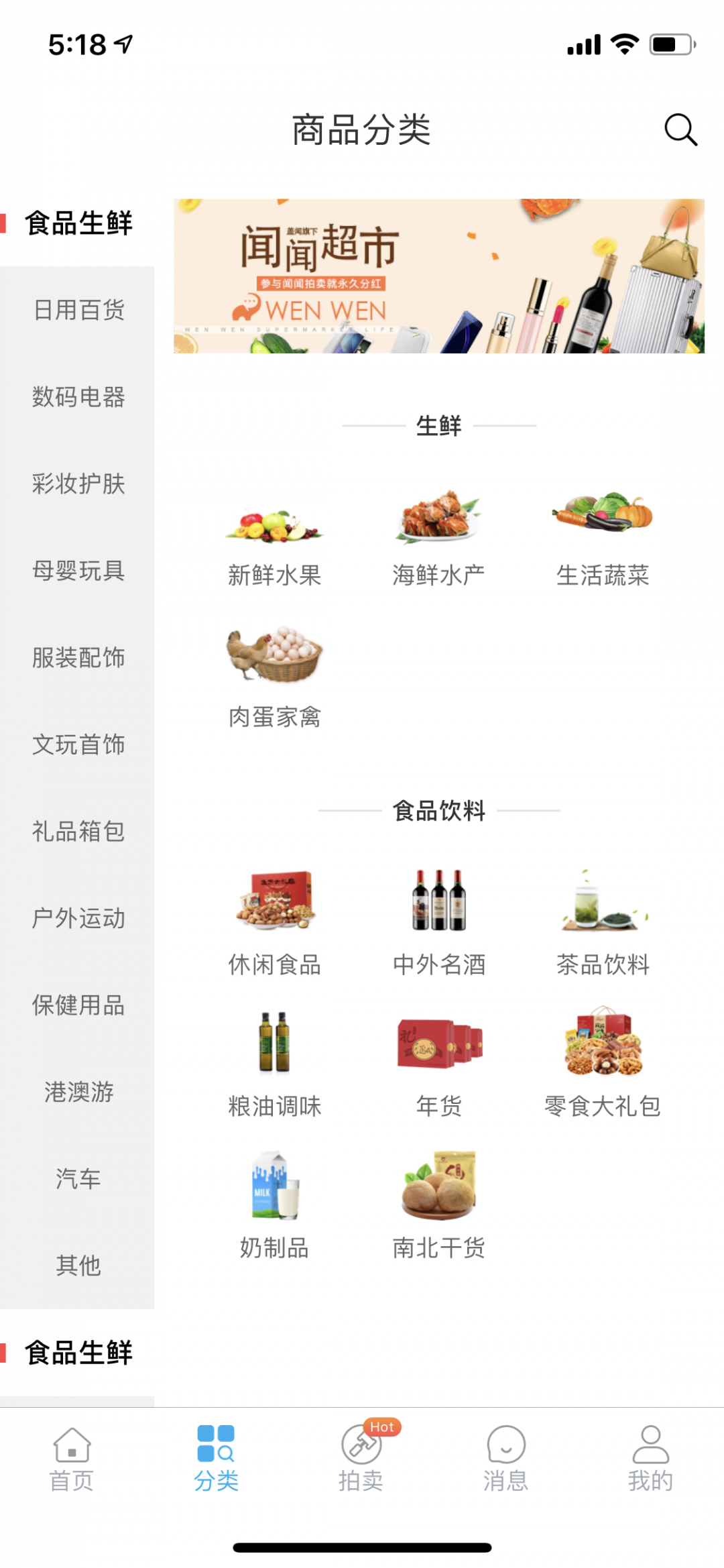Open the 母婴玩具 category
The width and height of the screenshot is (724, 1568).
(x=78, y=571)
